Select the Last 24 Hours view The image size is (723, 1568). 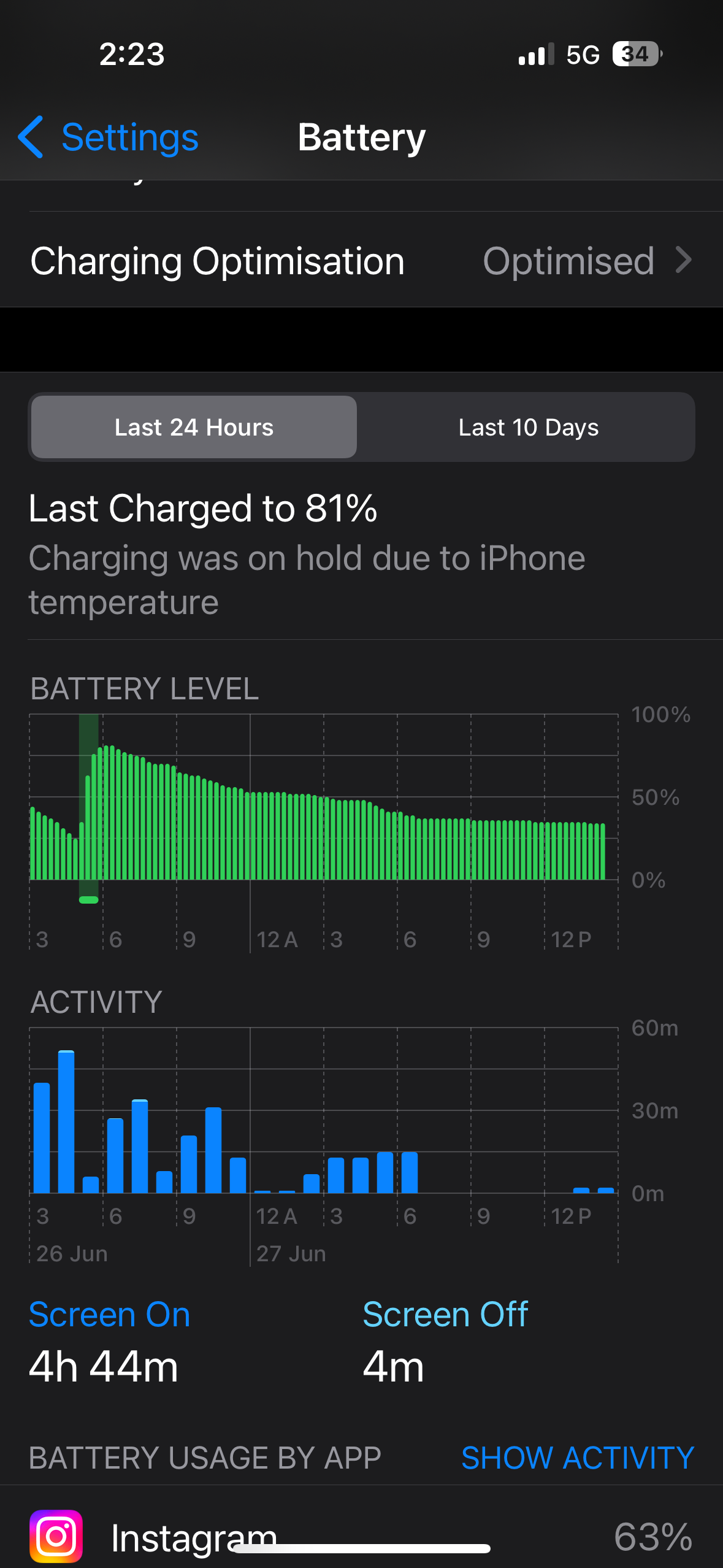click(194, 427)
